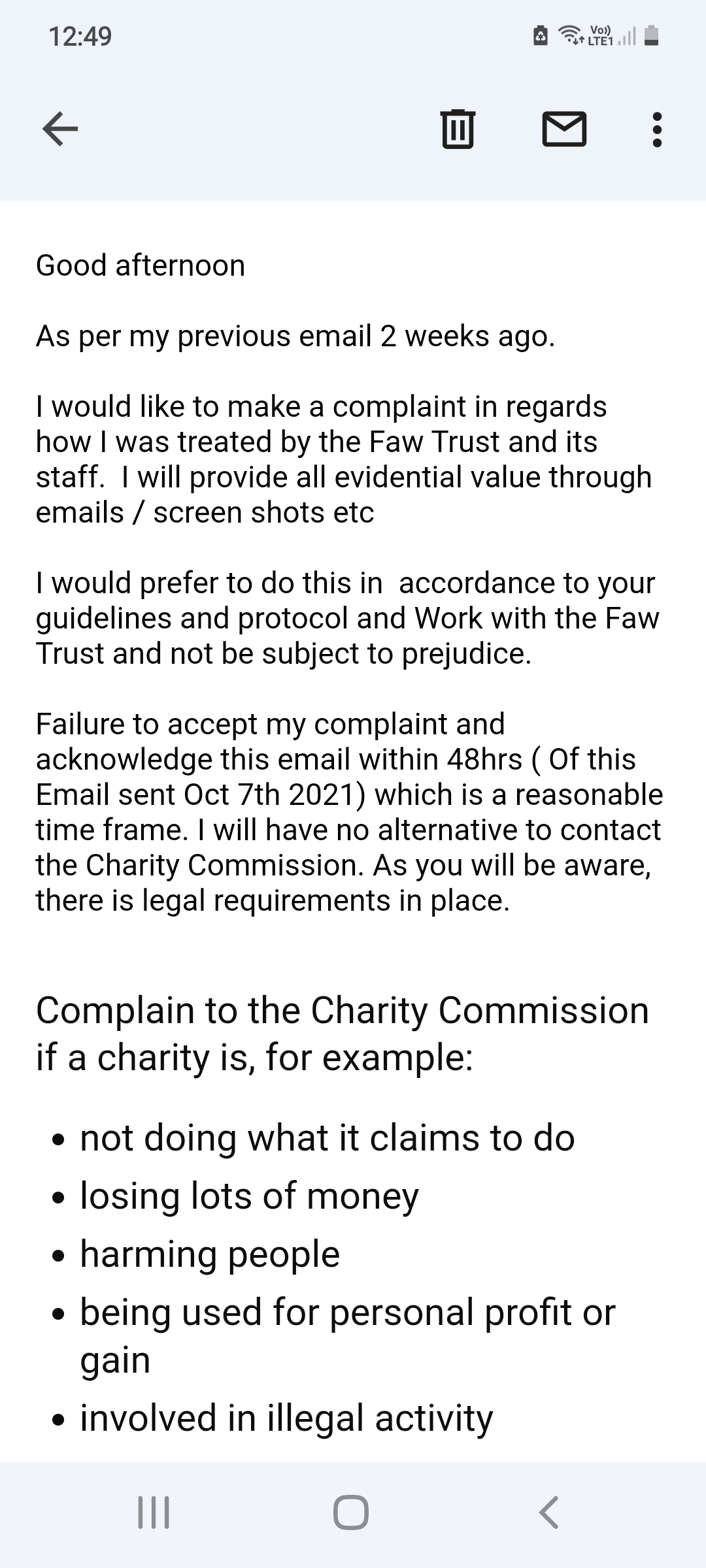Open the three-dot overflow menu

point(657,129)
